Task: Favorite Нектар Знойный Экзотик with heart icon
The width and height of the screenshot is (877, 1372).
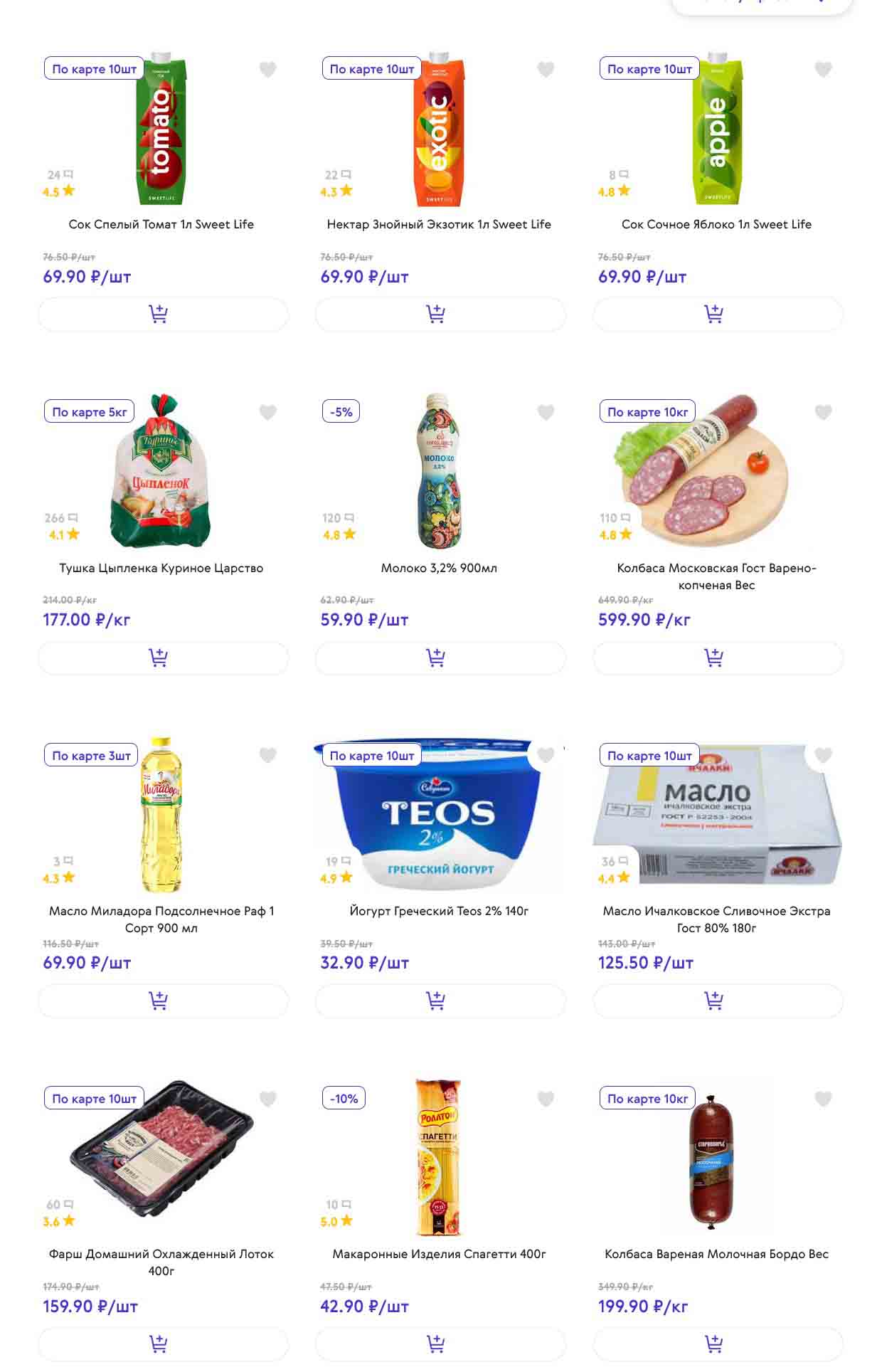Action: [x=546, y=69]
